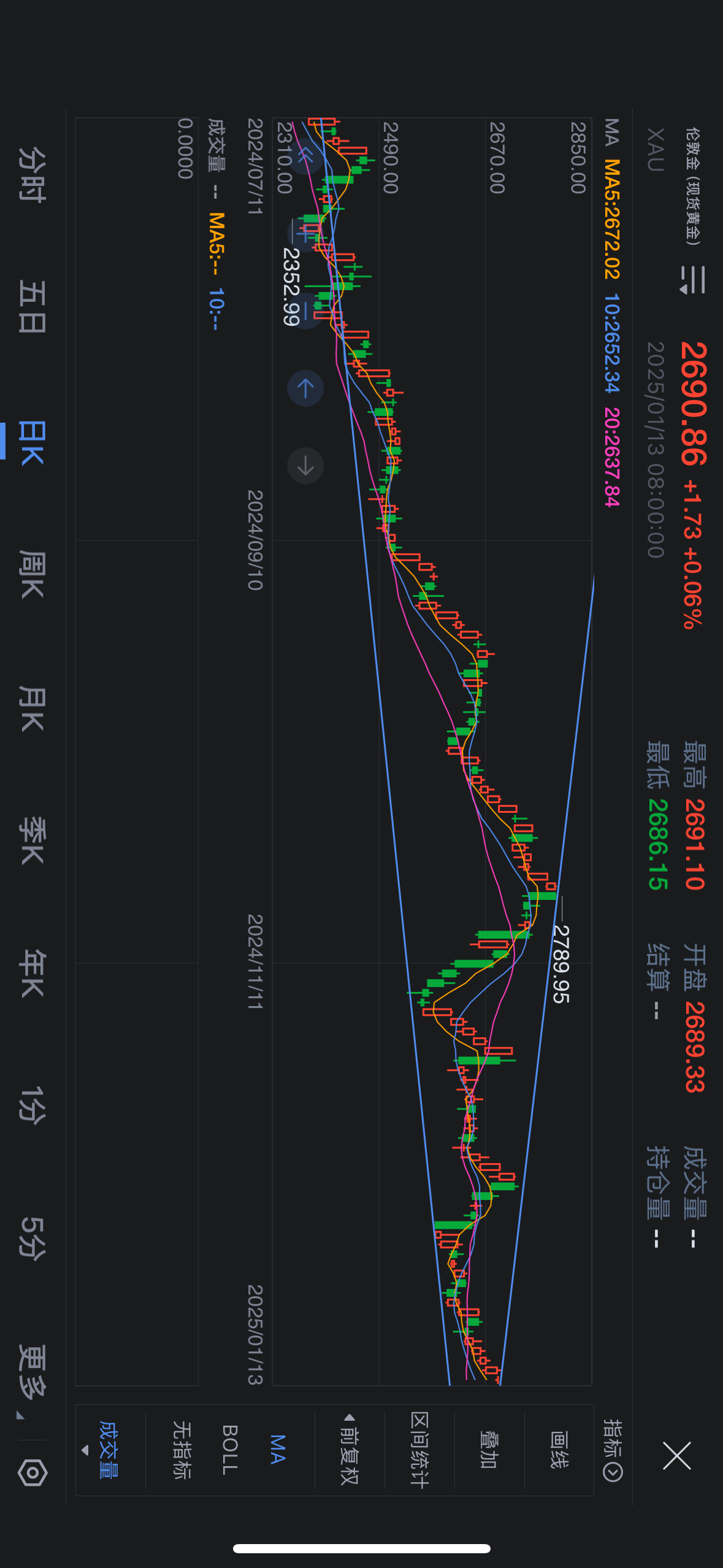Open the 画线 drawing tool

pos(559,1450)
